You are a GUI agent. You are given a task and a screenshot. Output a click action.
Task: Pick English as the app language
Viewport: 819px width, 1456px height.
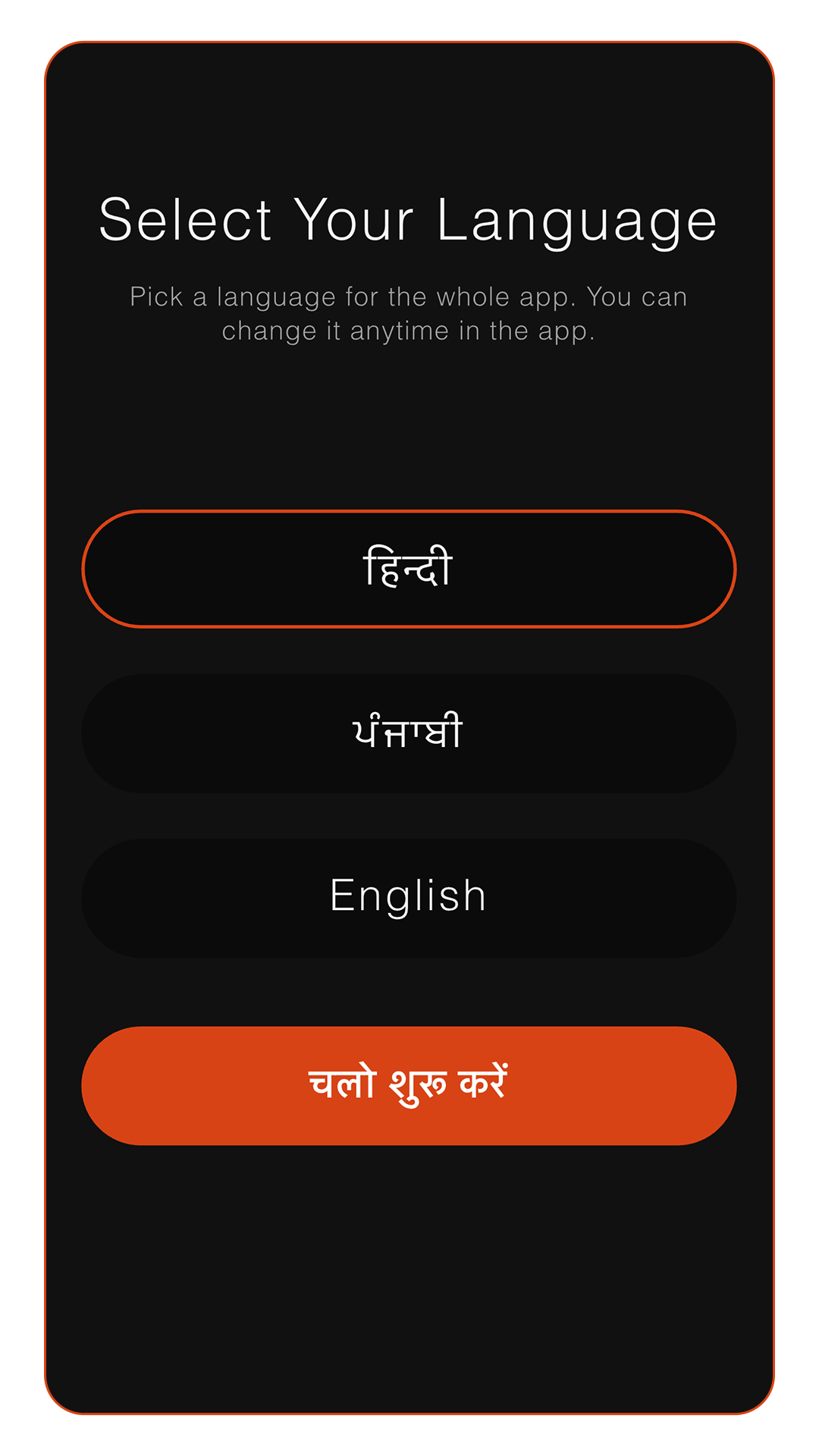tap(409, 897)
